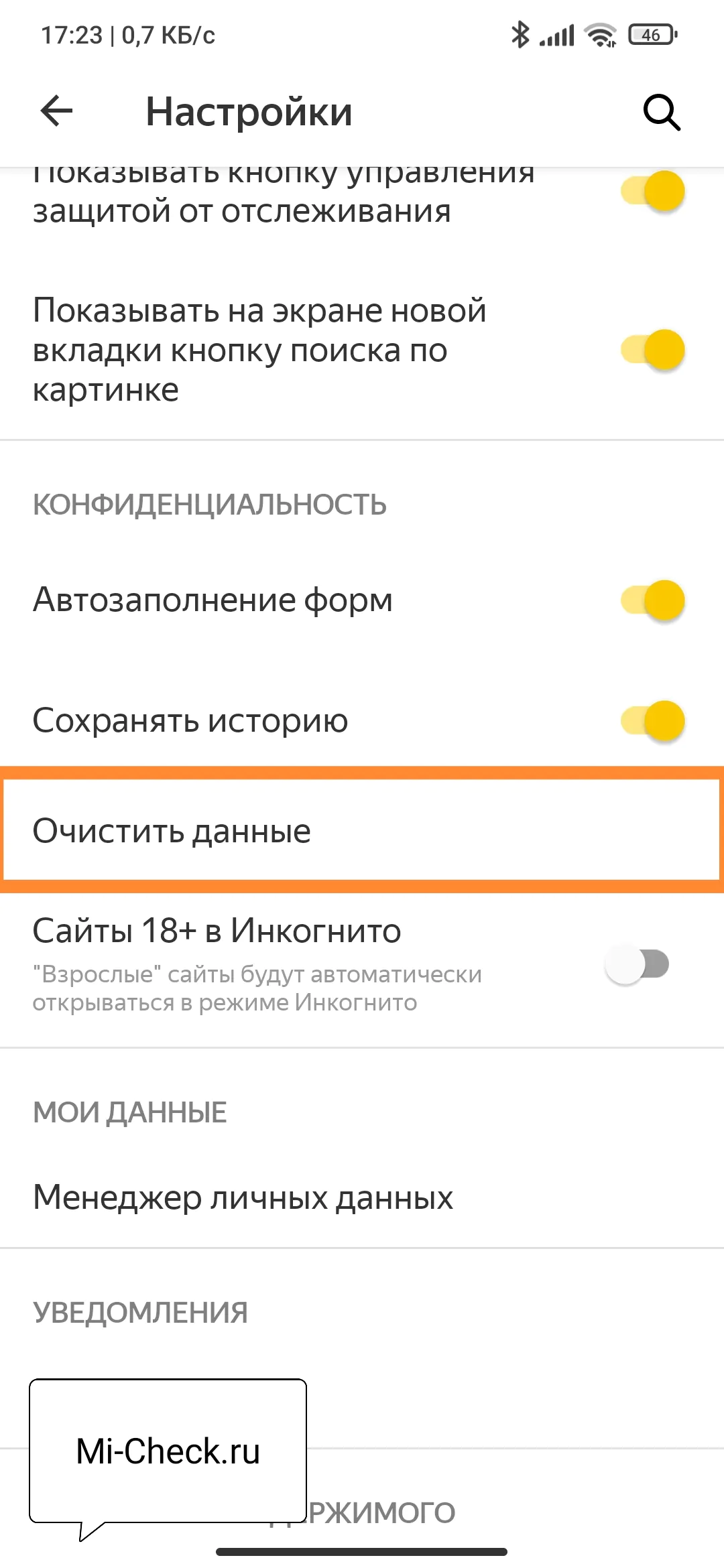Viewport: 724px width, 1568px height.
Task: Disable Сохранять историю toggle
Action: pyautogui.click(x=652, y=721)
